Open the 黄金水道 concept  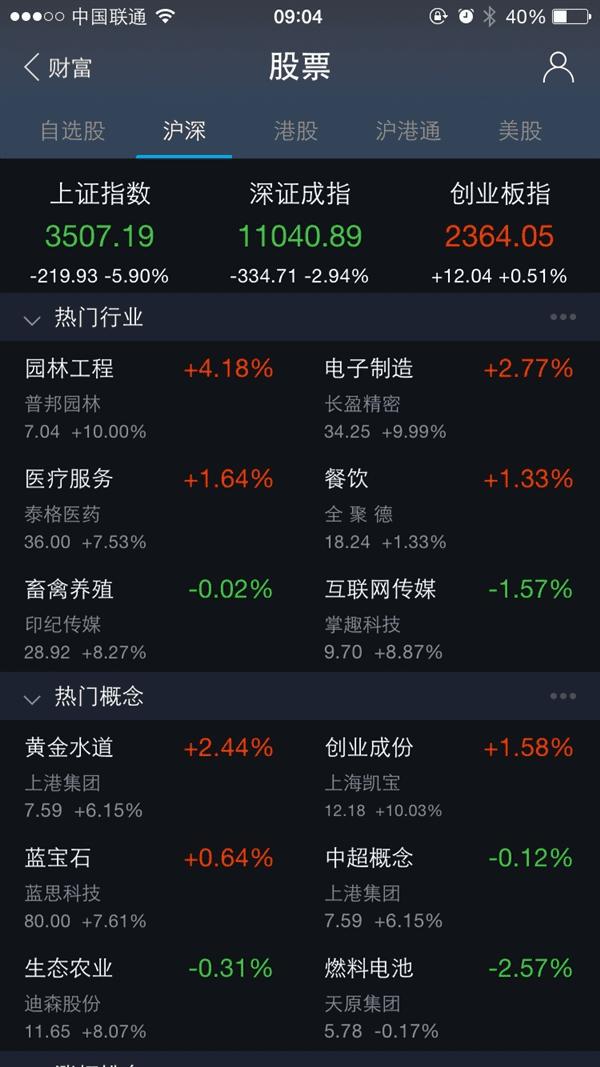point(150,777)
